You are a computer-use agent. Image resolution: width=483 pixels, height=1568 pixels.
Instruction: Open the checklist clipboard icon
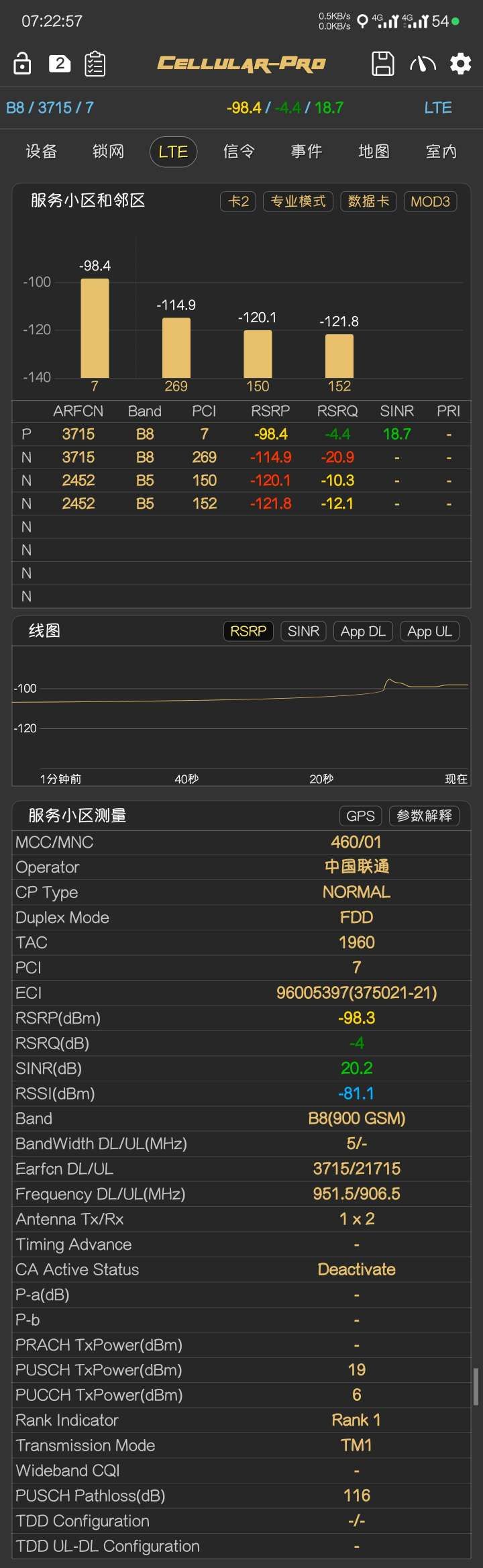[95, 64]
